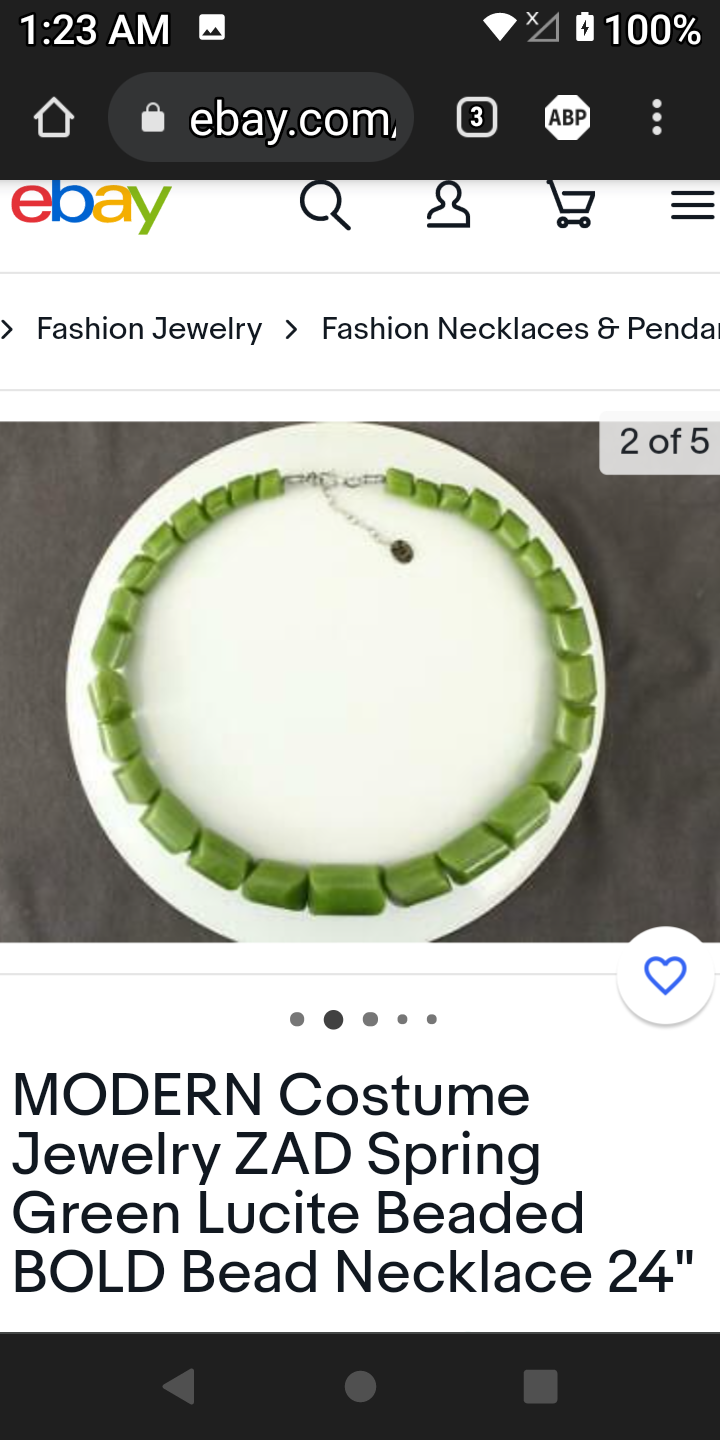
Task: Jump to the third image dot
Action: pos(370,1019)
